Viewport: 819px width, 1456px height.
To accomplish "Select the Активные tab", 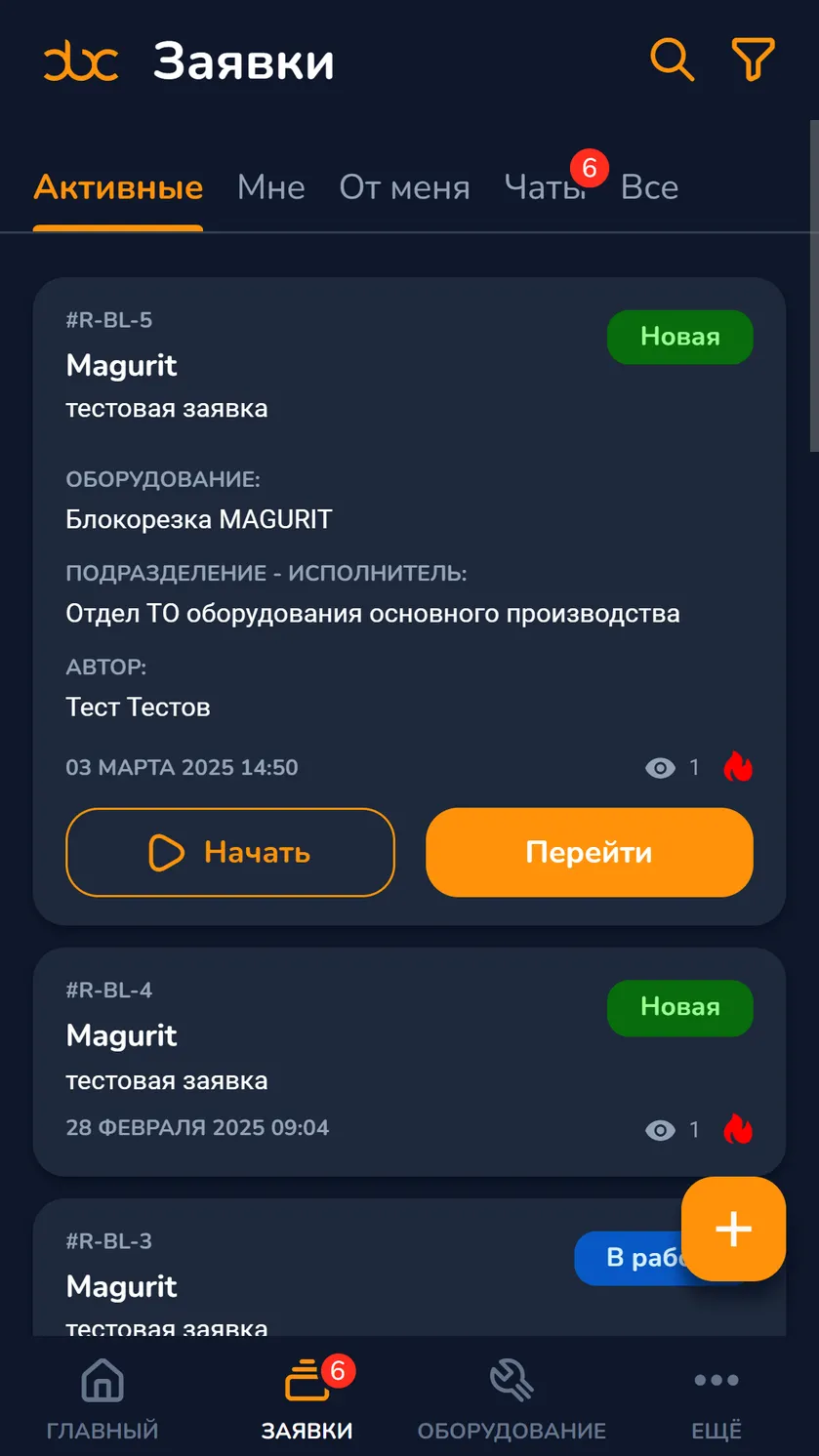I will (118, 187).
